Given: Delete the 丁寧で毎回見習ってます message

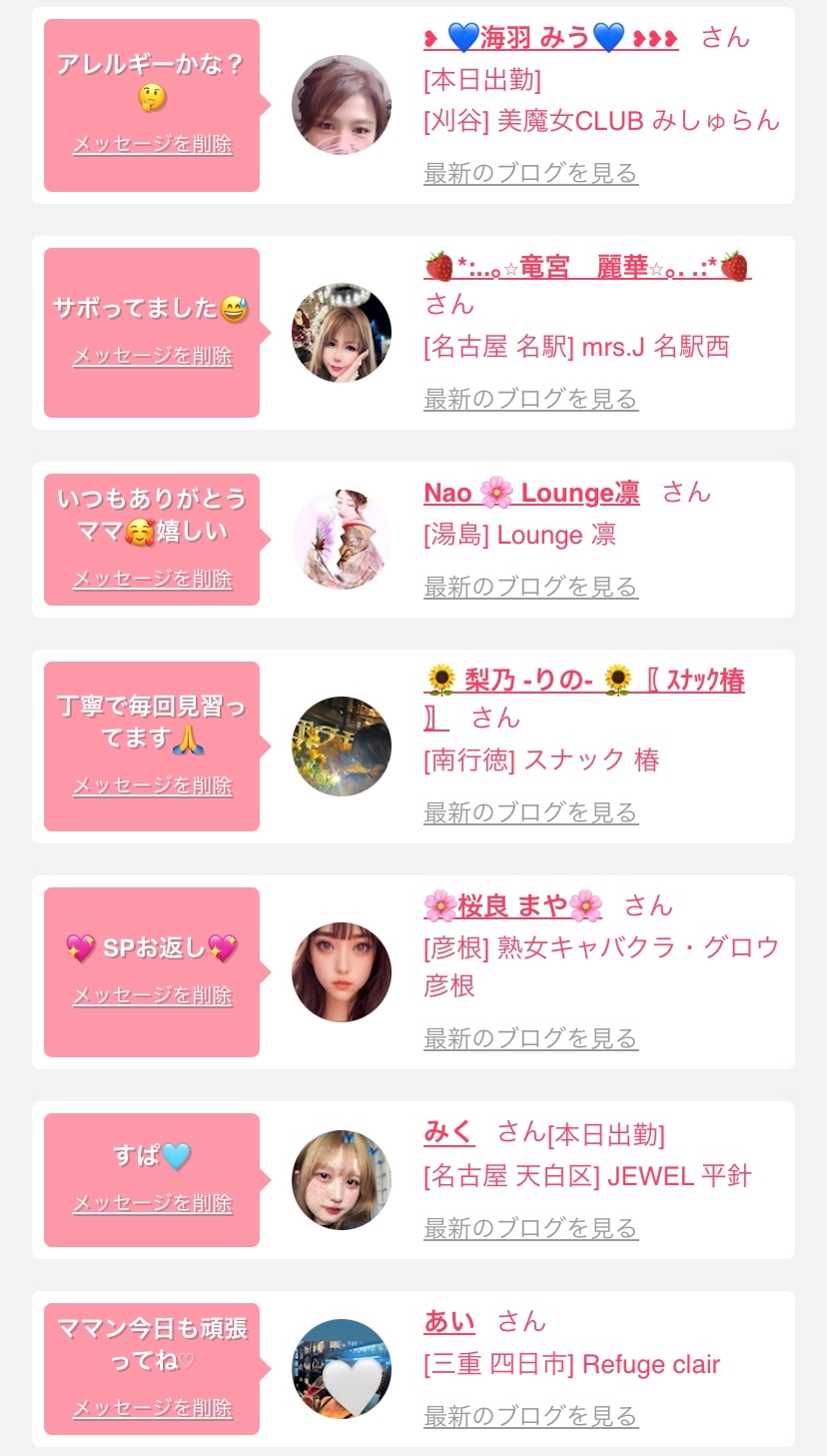Looking at the screenshot, I should (152, 786).
